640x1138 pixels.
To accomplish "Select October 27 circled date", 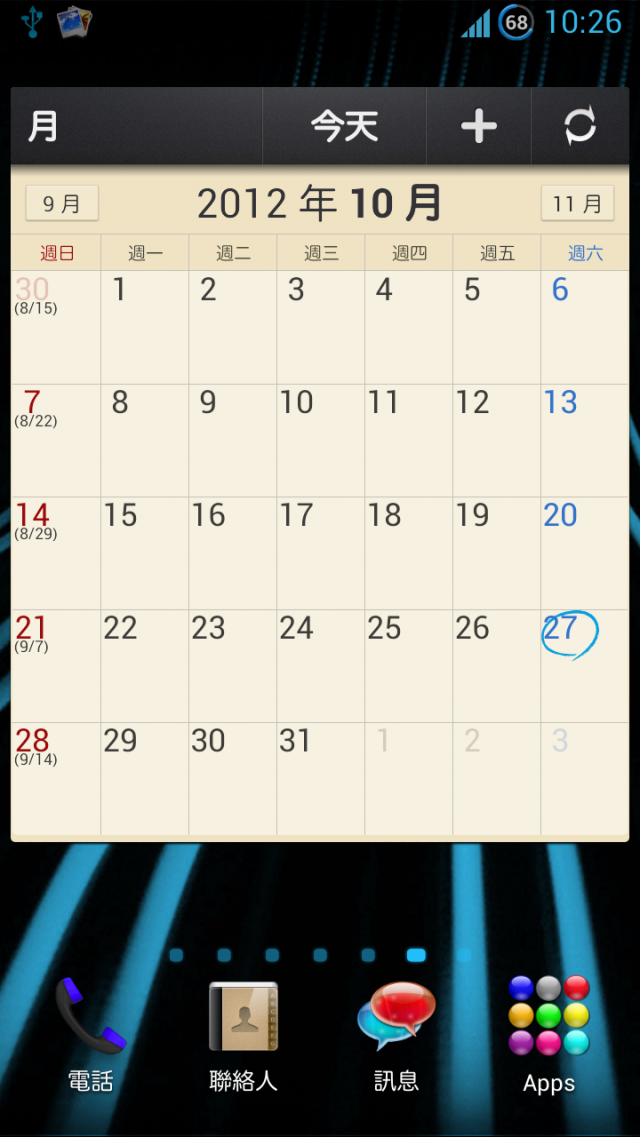I will (584, 665).
